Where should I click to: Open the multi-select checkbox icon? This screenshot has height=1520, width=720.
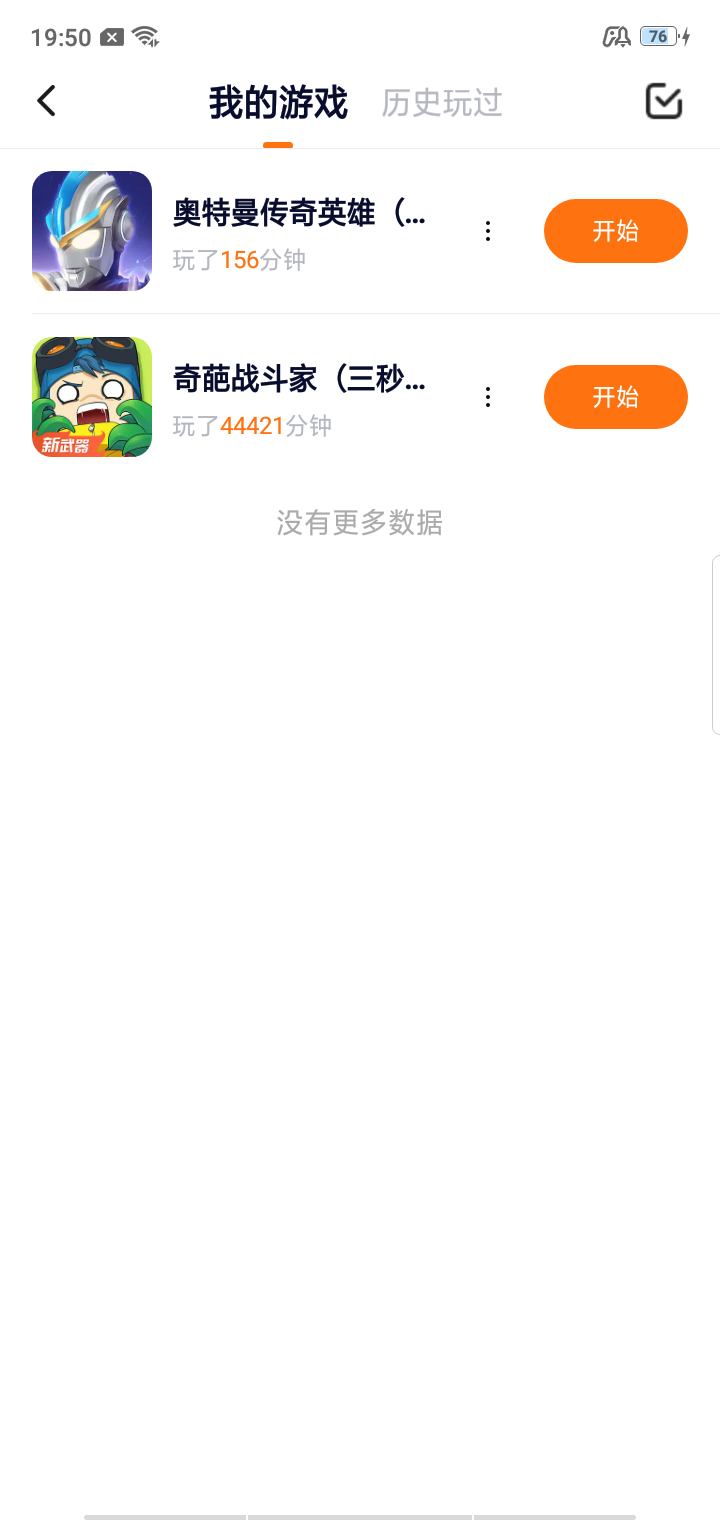tap(664, 101)
